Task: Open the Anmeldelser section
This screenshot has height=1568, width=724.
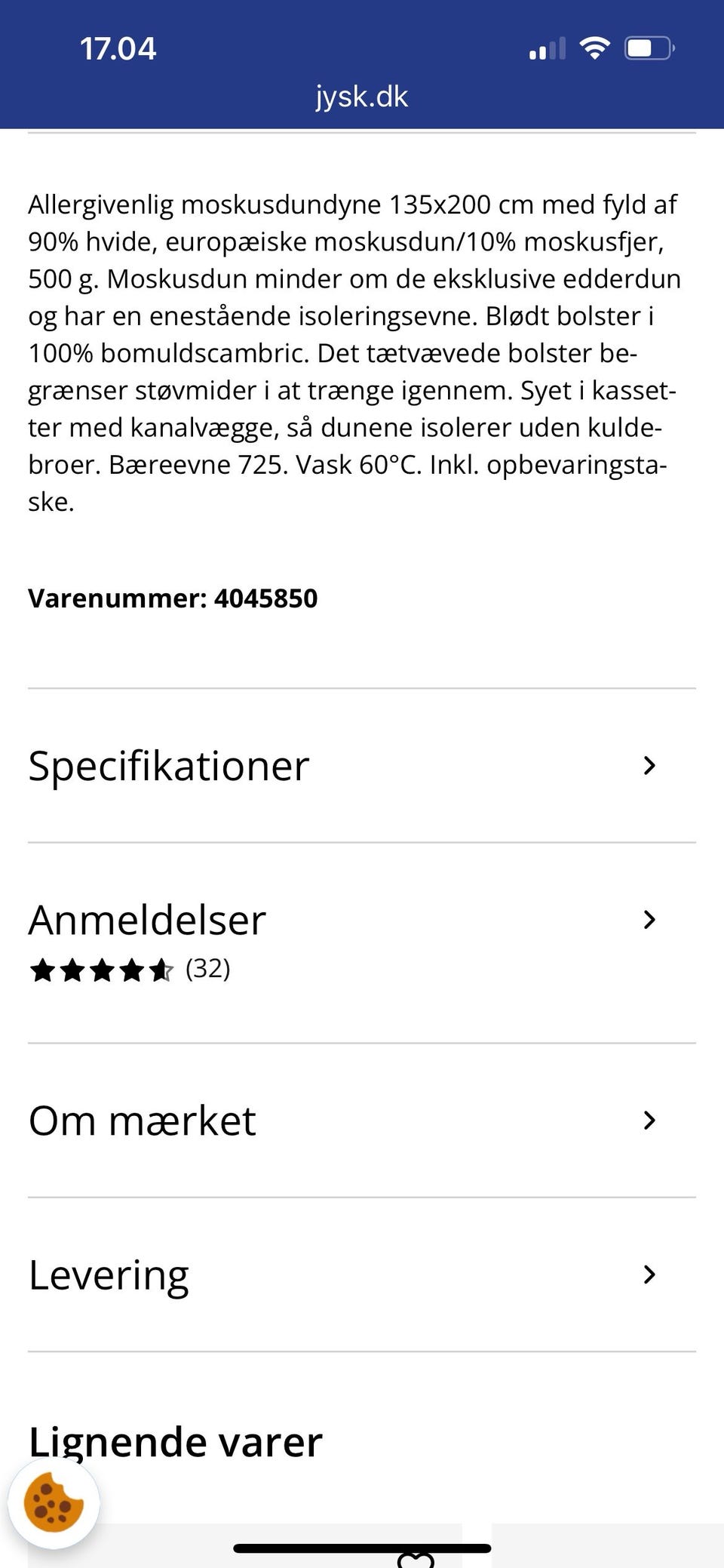Action: [362, 921]
